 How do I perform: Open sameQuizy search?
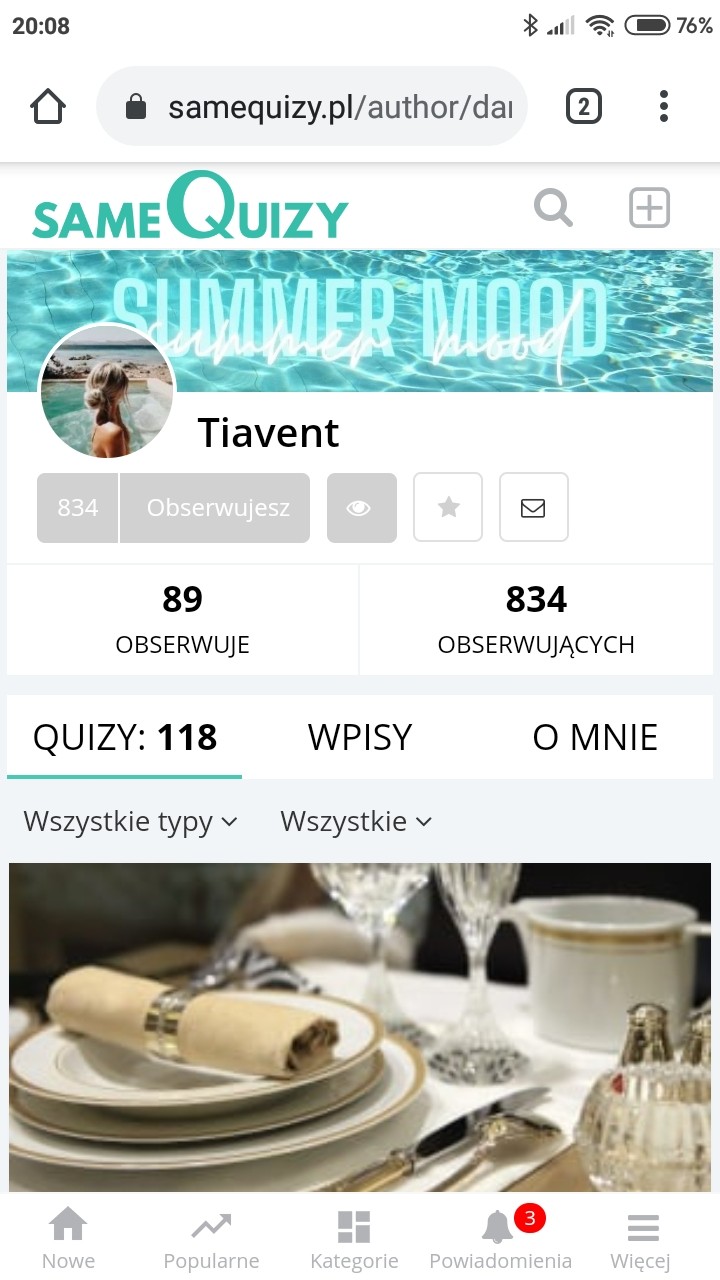point(553,208)
